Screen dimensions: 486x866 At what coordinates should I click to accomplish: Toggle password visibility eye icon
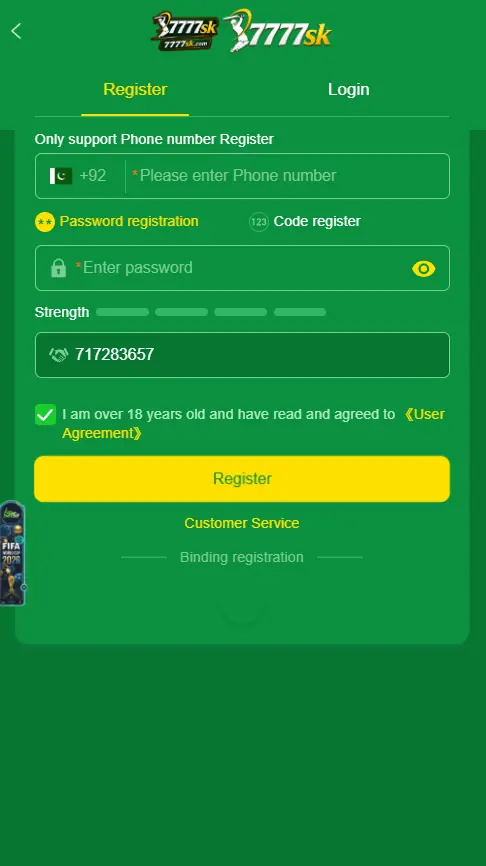[424, 268]
